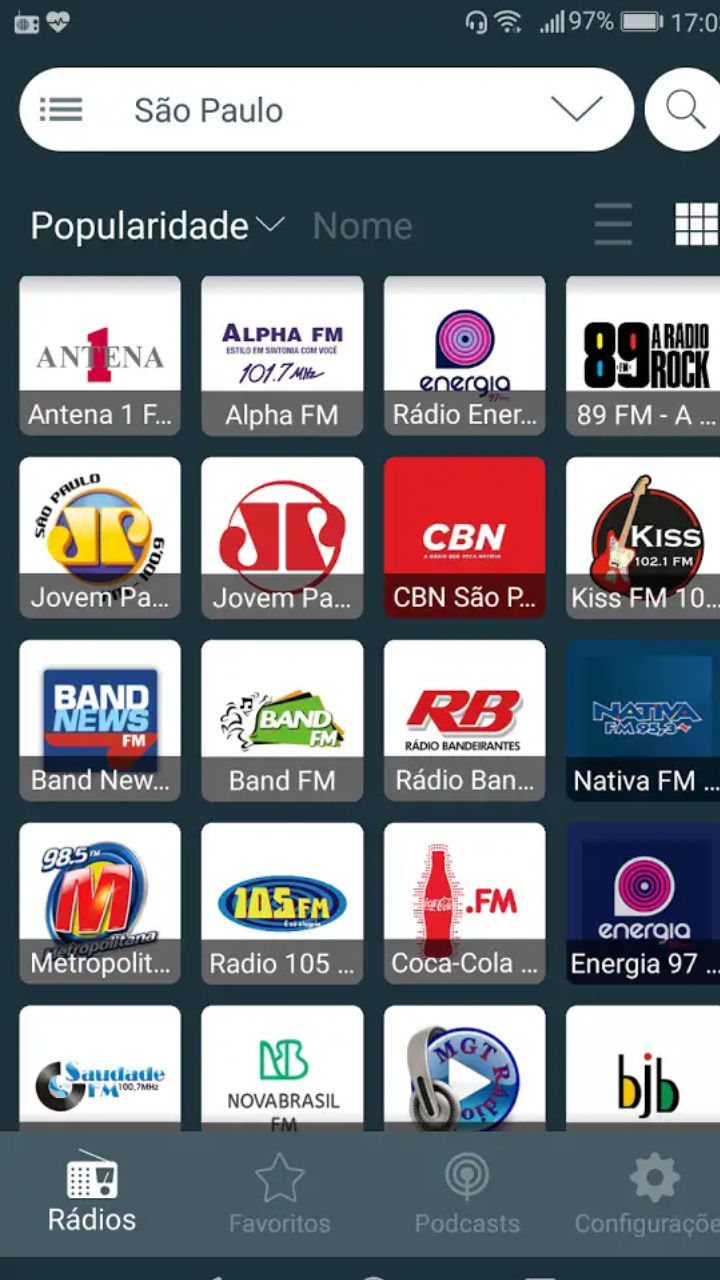The image size is (720, 1280).
Task: Open the Coca-Cola FM station
Action: click(464, 903)
